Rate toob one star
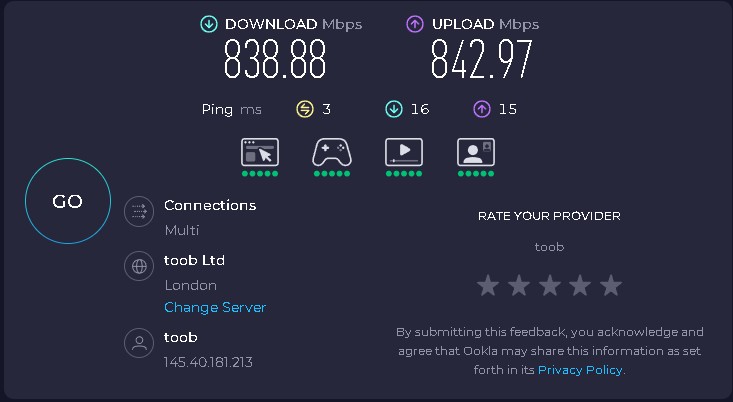Viewport: 733px width, 402px height. click(488, 286)
